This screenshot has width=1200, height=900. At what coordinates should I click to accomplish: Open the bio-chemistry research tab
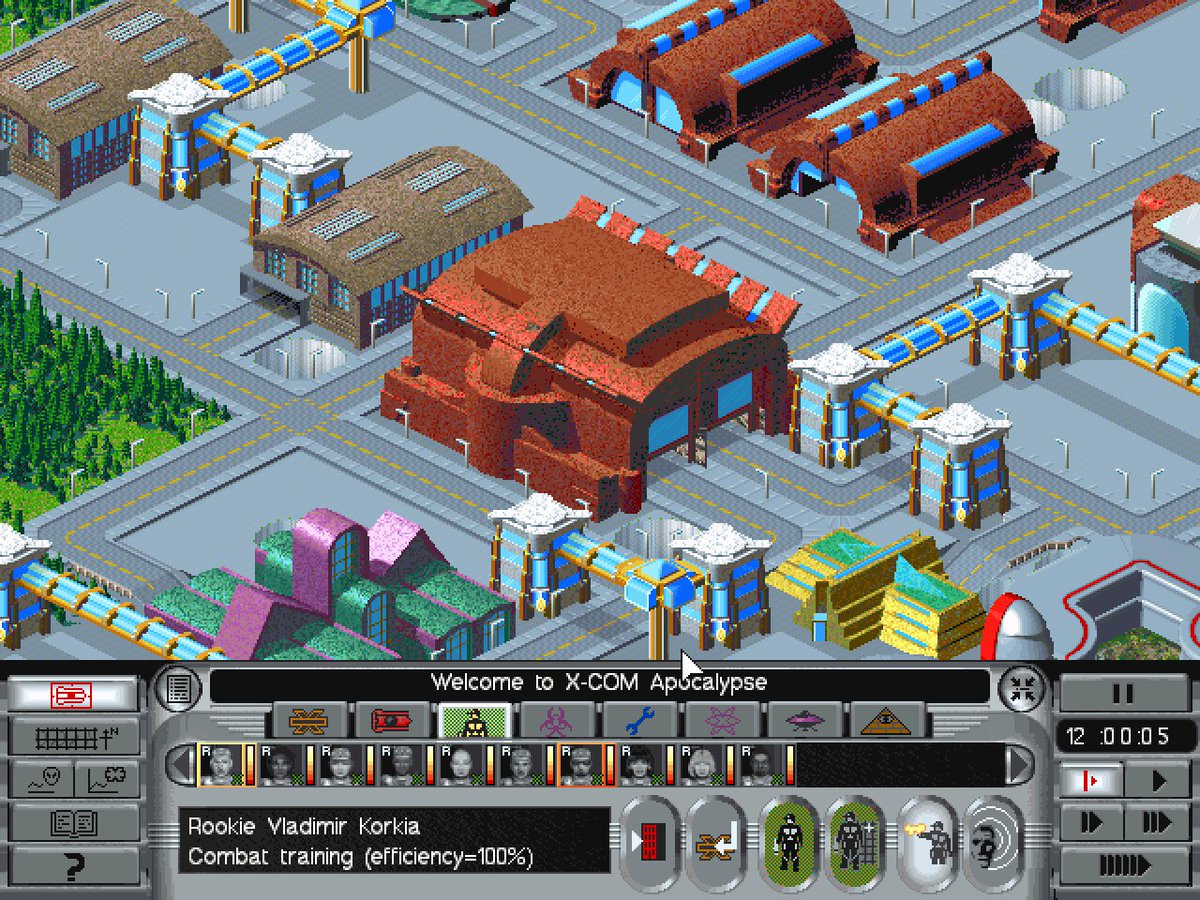pos(557,720)
